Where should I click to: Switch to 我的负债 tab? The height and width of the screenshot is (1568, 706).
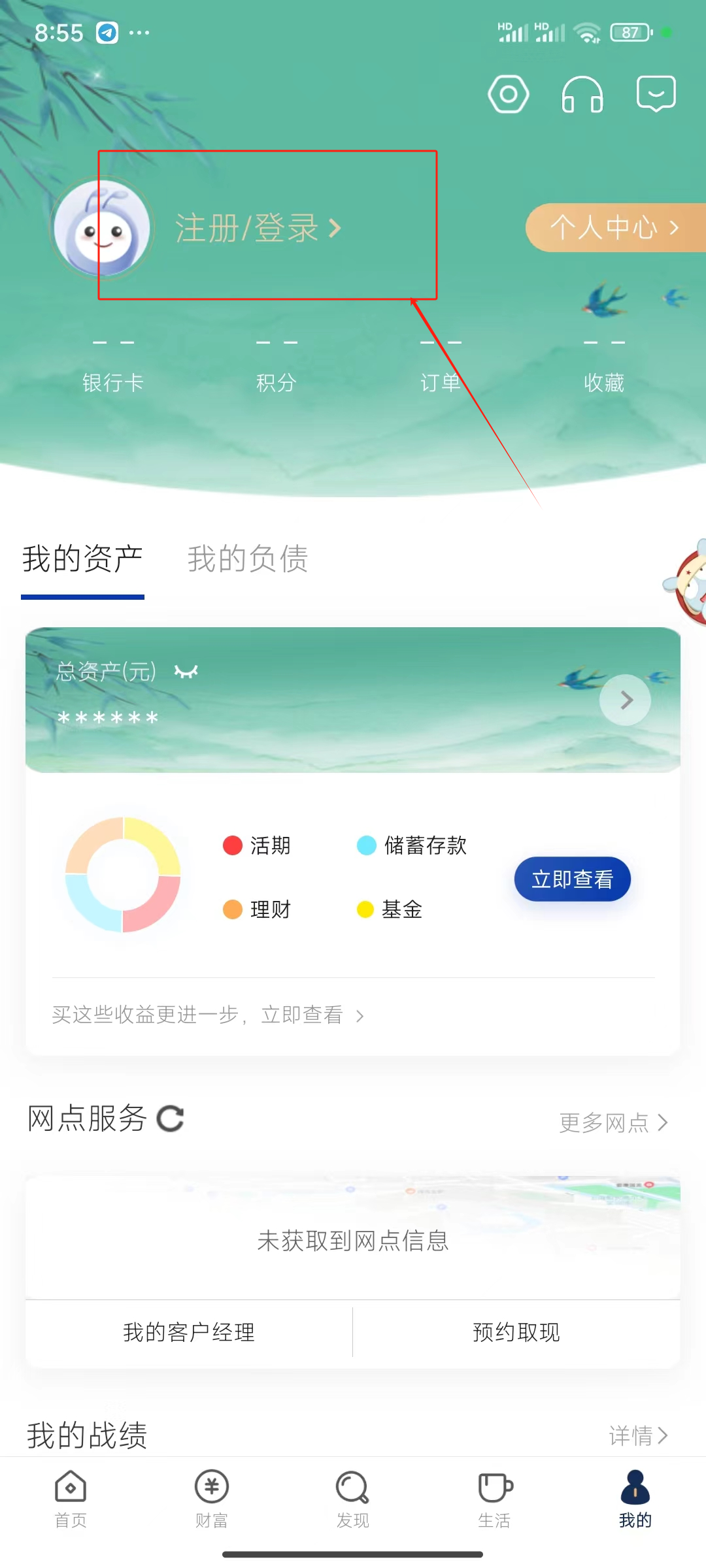coord(248,559)
